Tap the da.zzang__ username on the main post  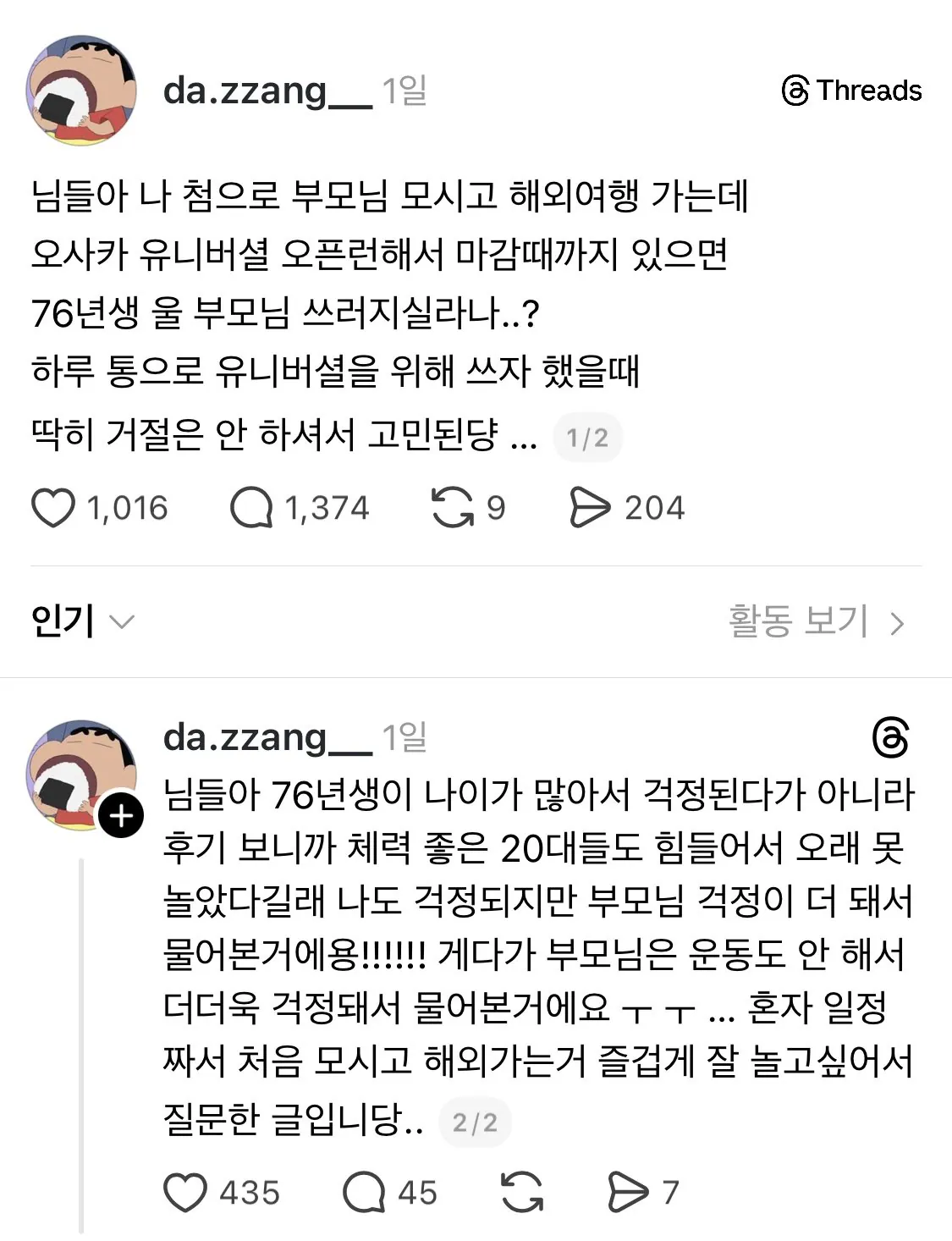pos(267,90)
